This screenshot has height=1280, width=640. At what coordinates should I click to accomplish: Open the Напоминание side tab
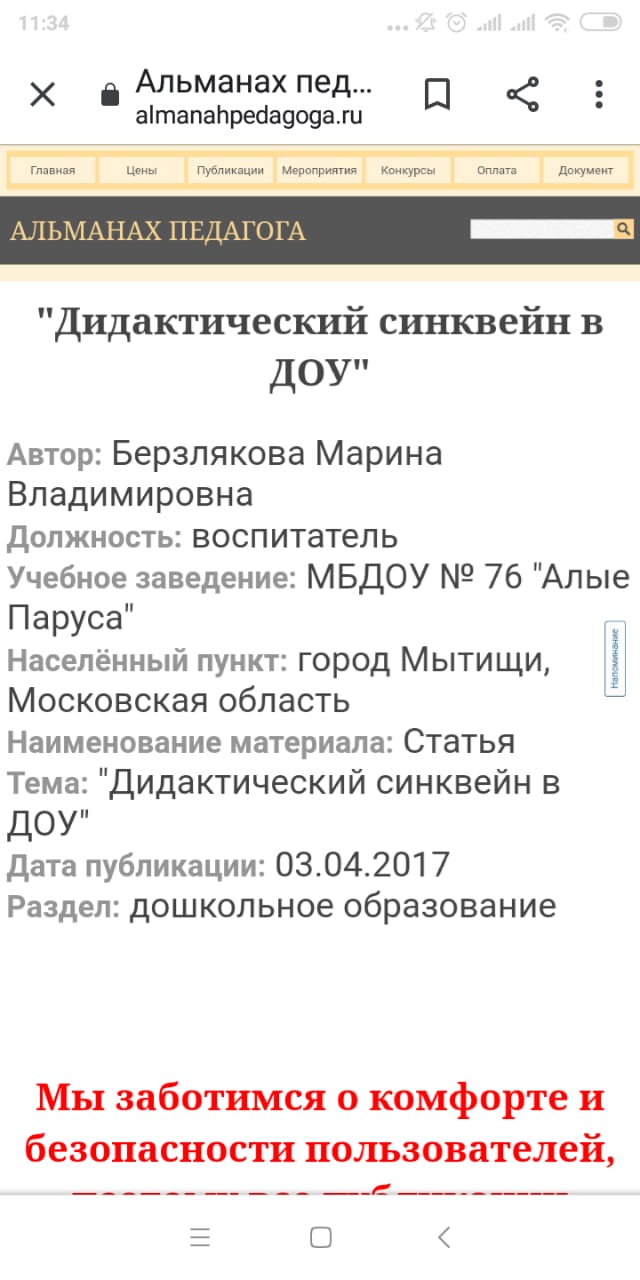tap(616, 658)
